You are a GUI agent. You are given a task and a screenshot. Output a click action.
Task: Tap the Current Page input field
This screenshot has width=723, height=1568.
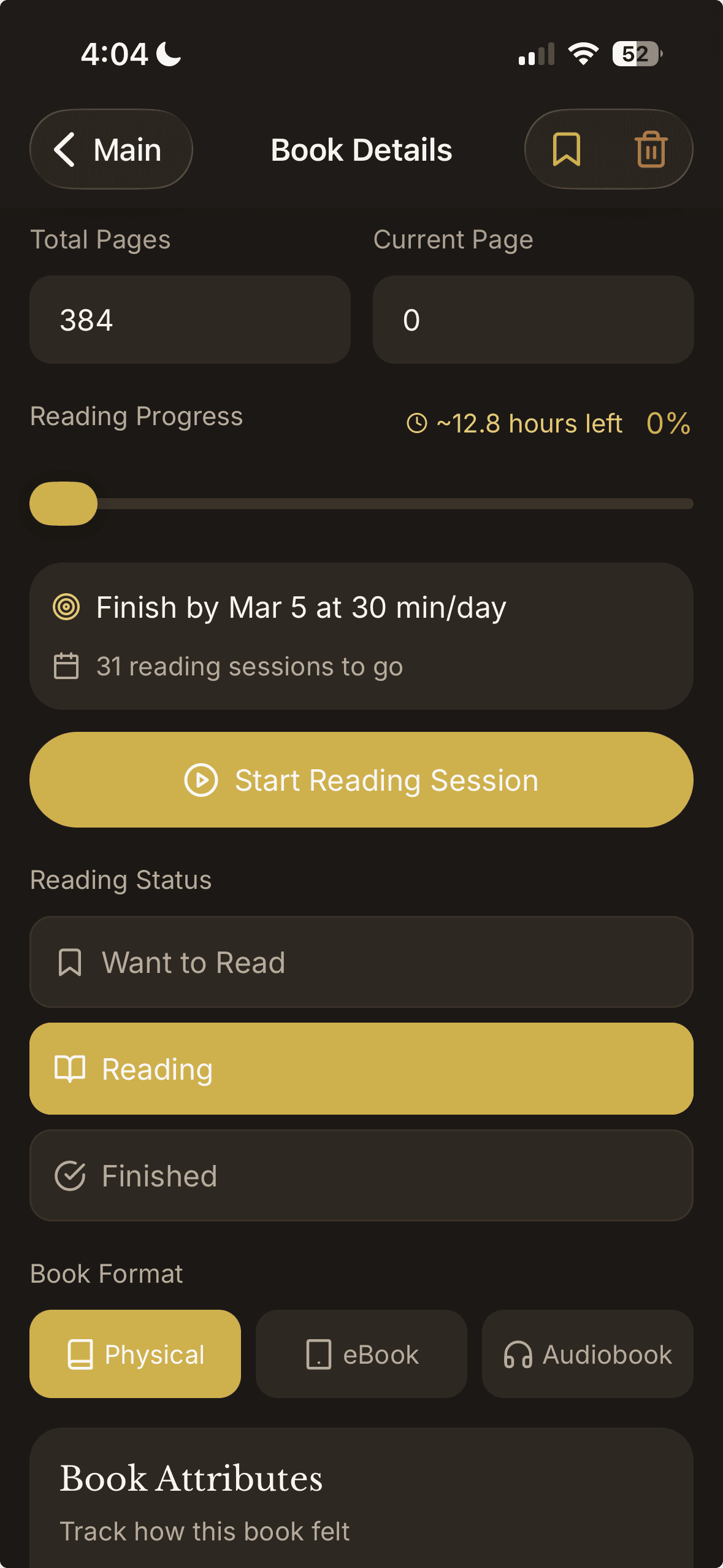[x=532, y=320]
